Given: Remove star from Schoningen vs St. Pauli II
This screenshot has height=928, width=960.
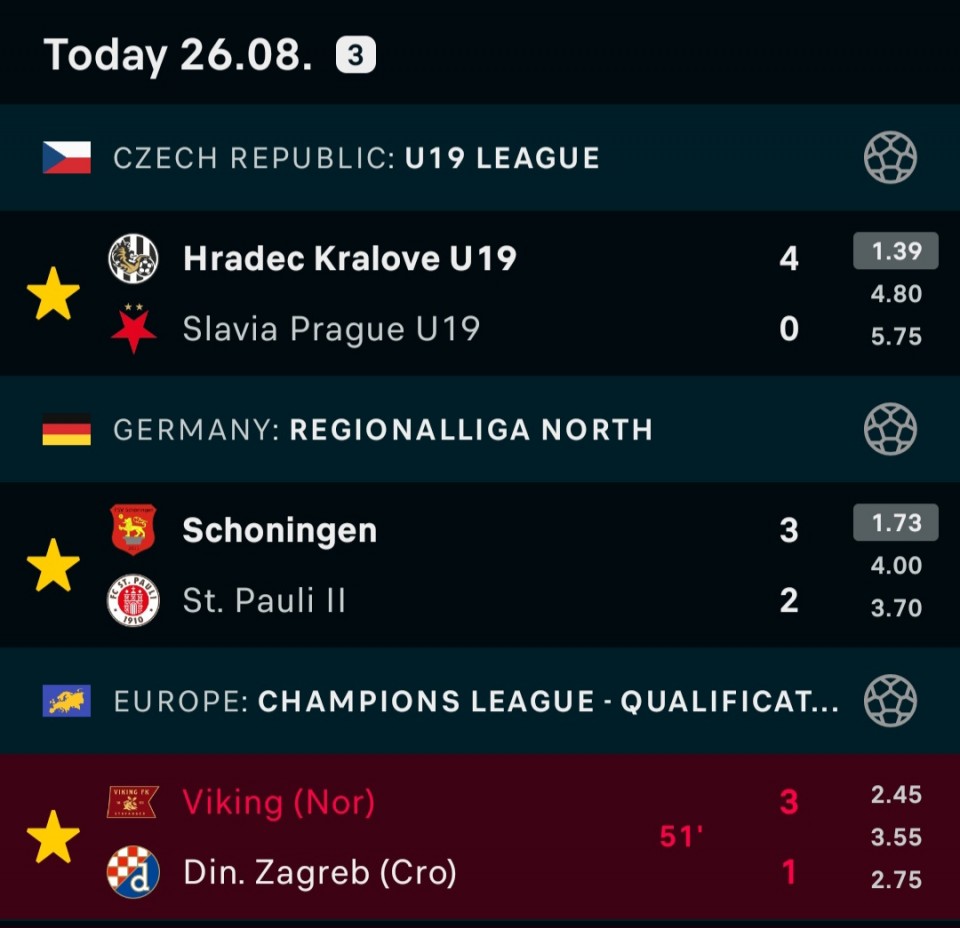Looking at the screenshot, I should pos(53,565).
